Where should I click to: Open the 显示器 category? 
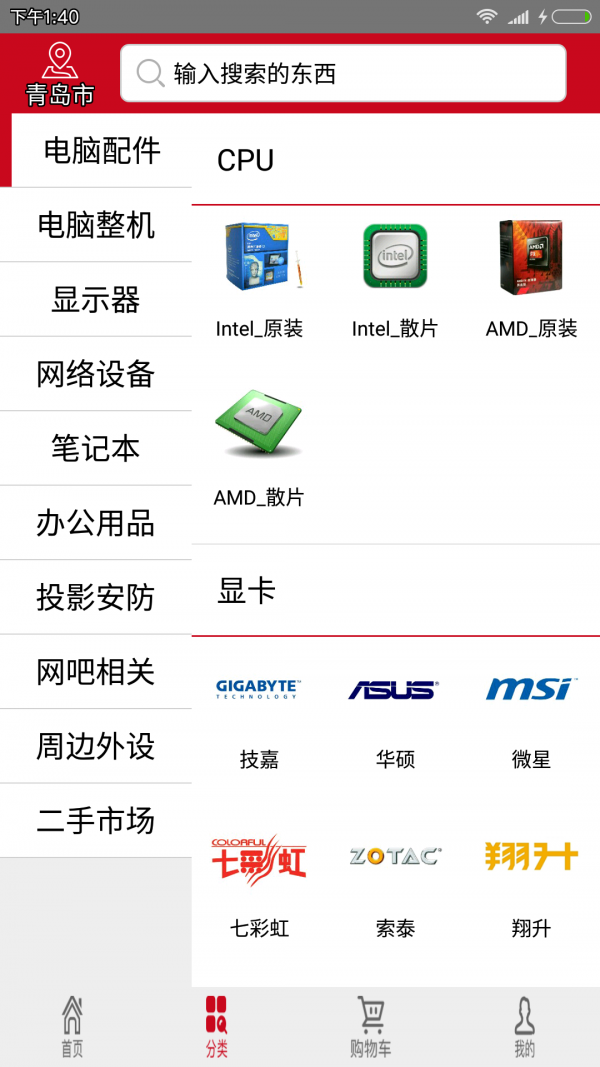96,300
